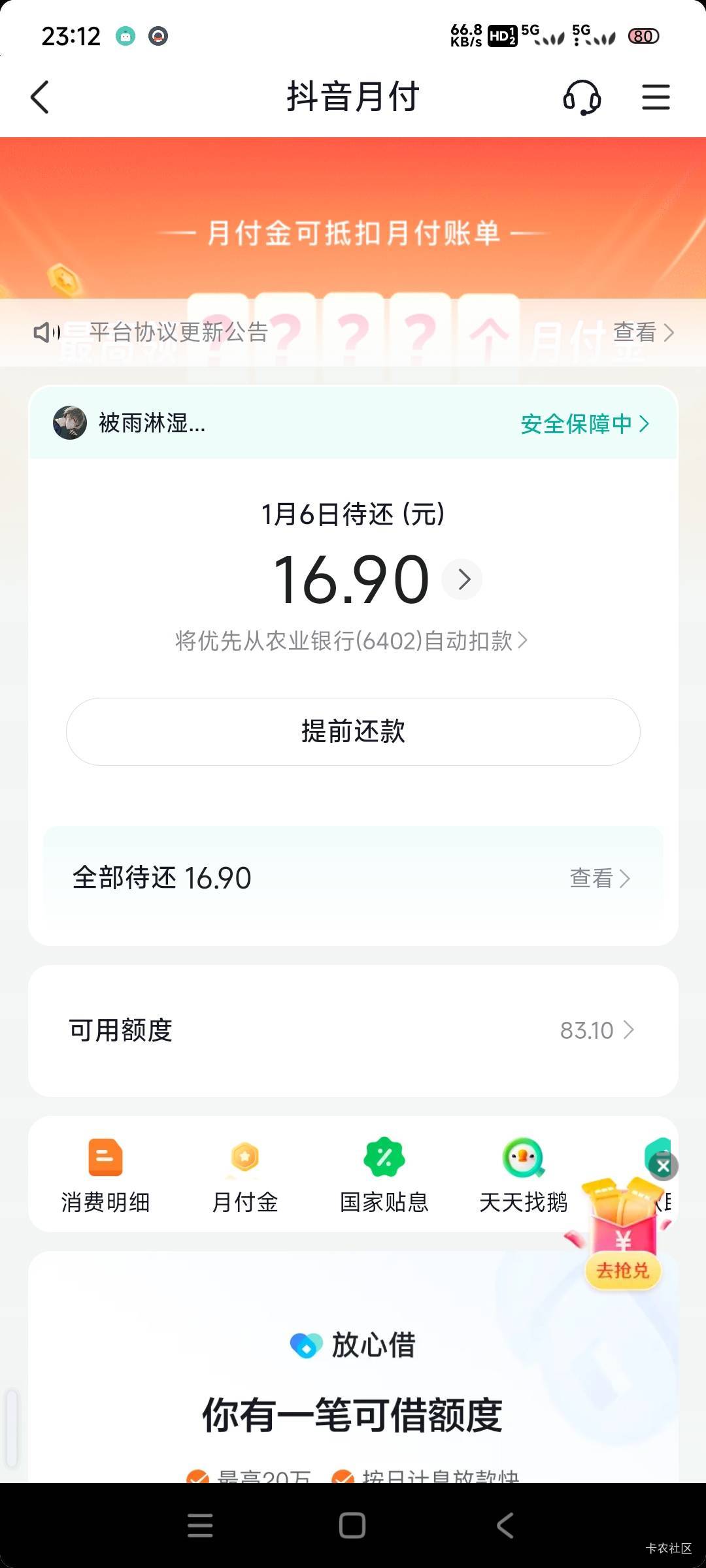
Task: Change 农业银行(6402) auto-deduction setting
Action: (352, 641)
